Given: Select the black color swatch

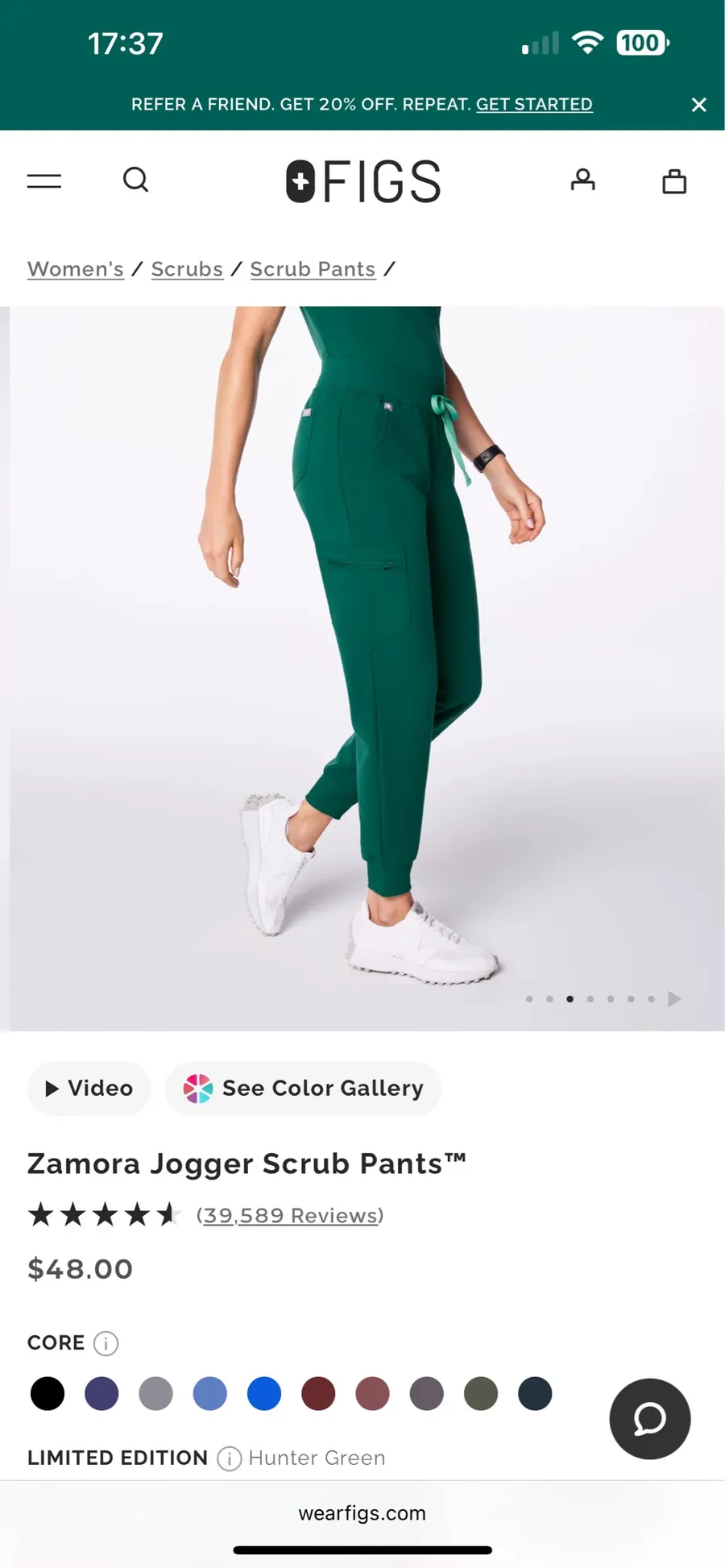Looking at the screenshot, I should (48, 1394).
